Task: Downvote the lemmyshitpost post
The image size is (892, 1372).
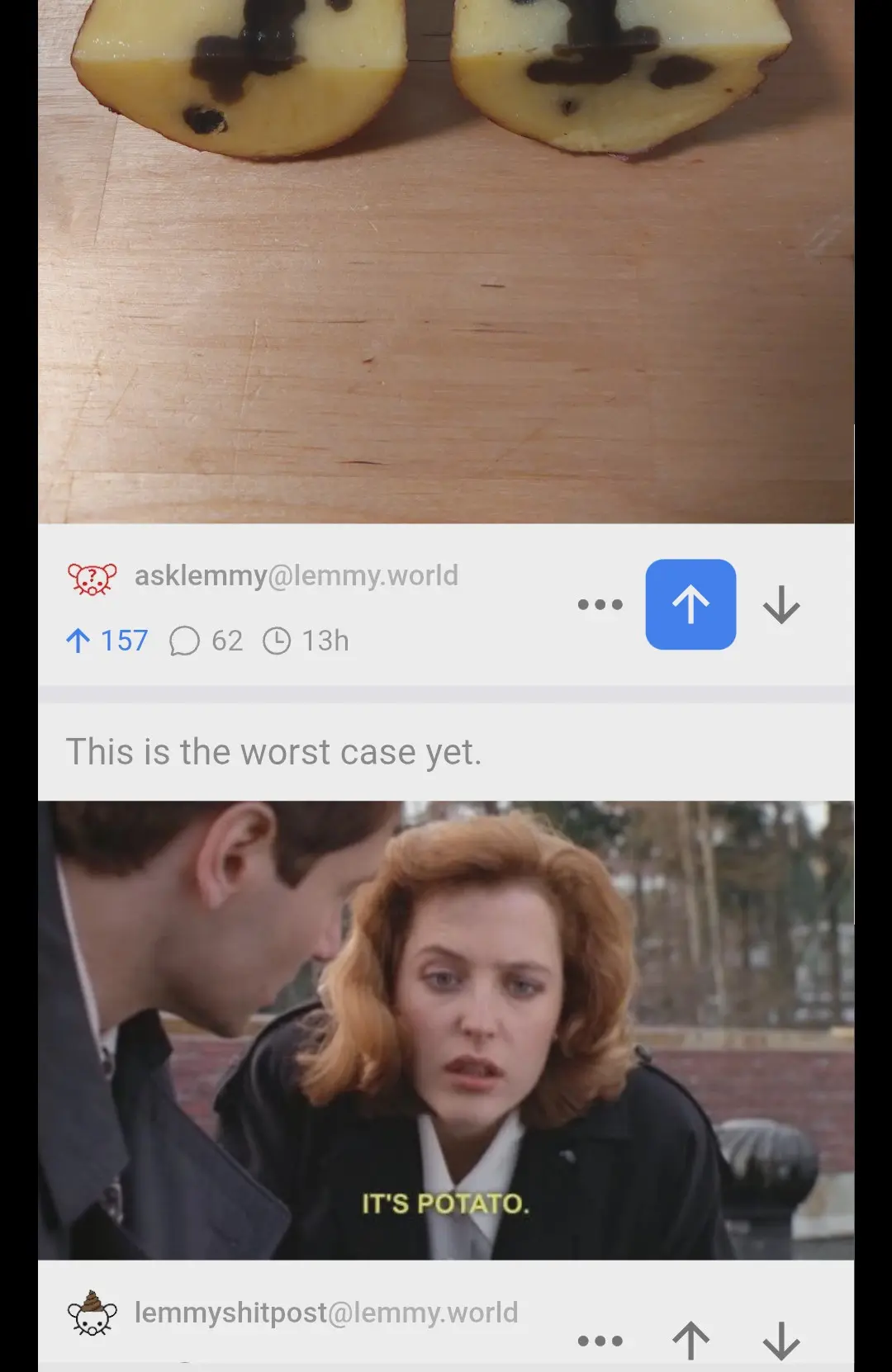Action: click(780, 1341)
